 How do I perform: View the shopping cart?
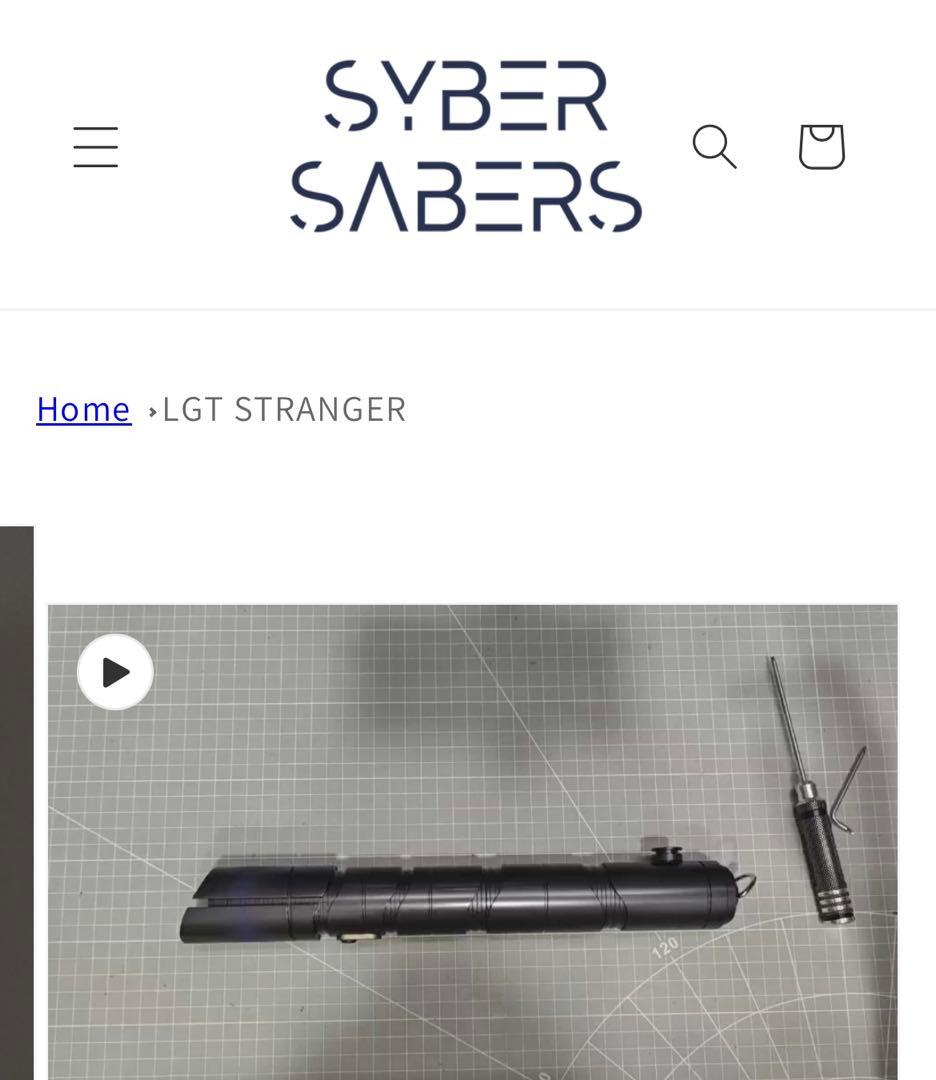tap(821, 147)
